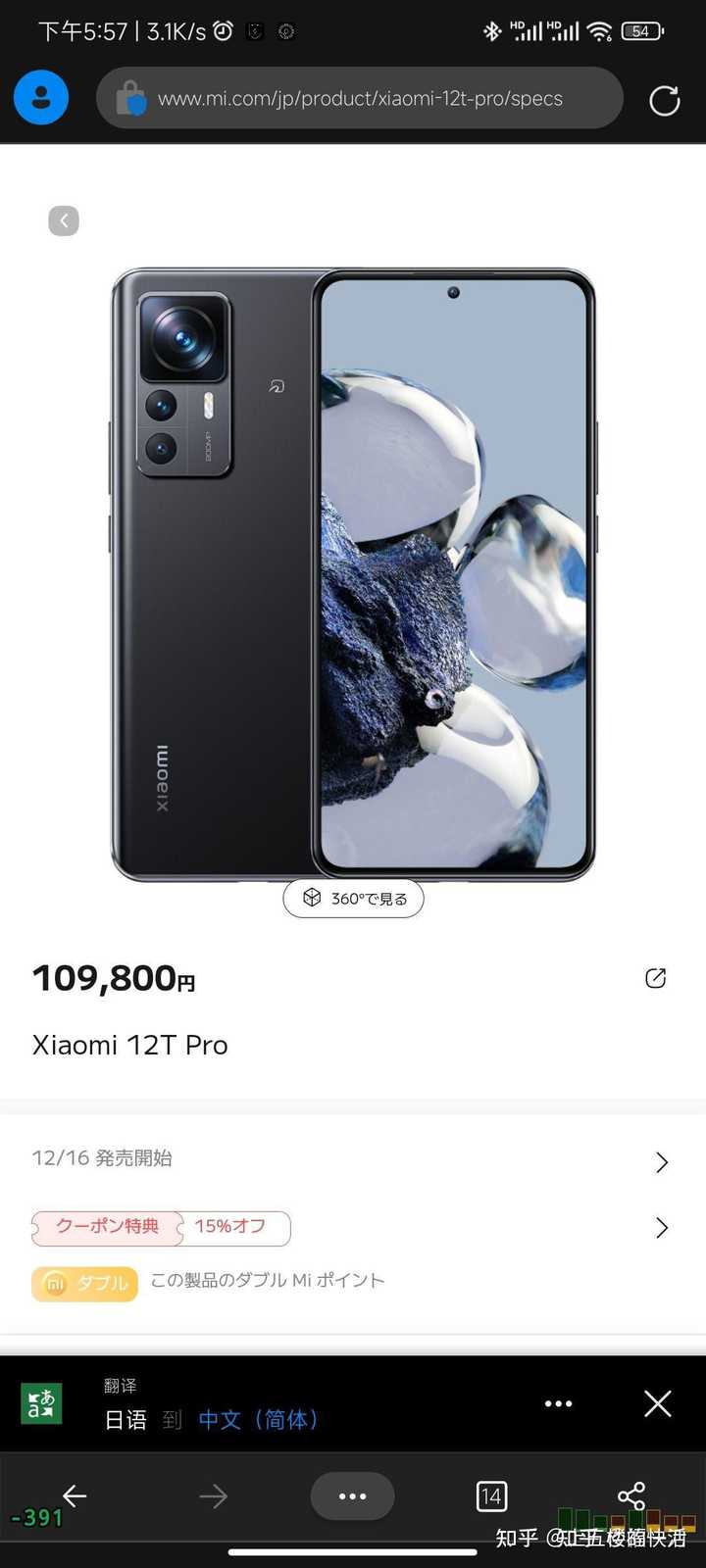This screenshot has width=706, height=1568.
Task: Open the tab switcher showing 14 tabs
Action: 491,1496
